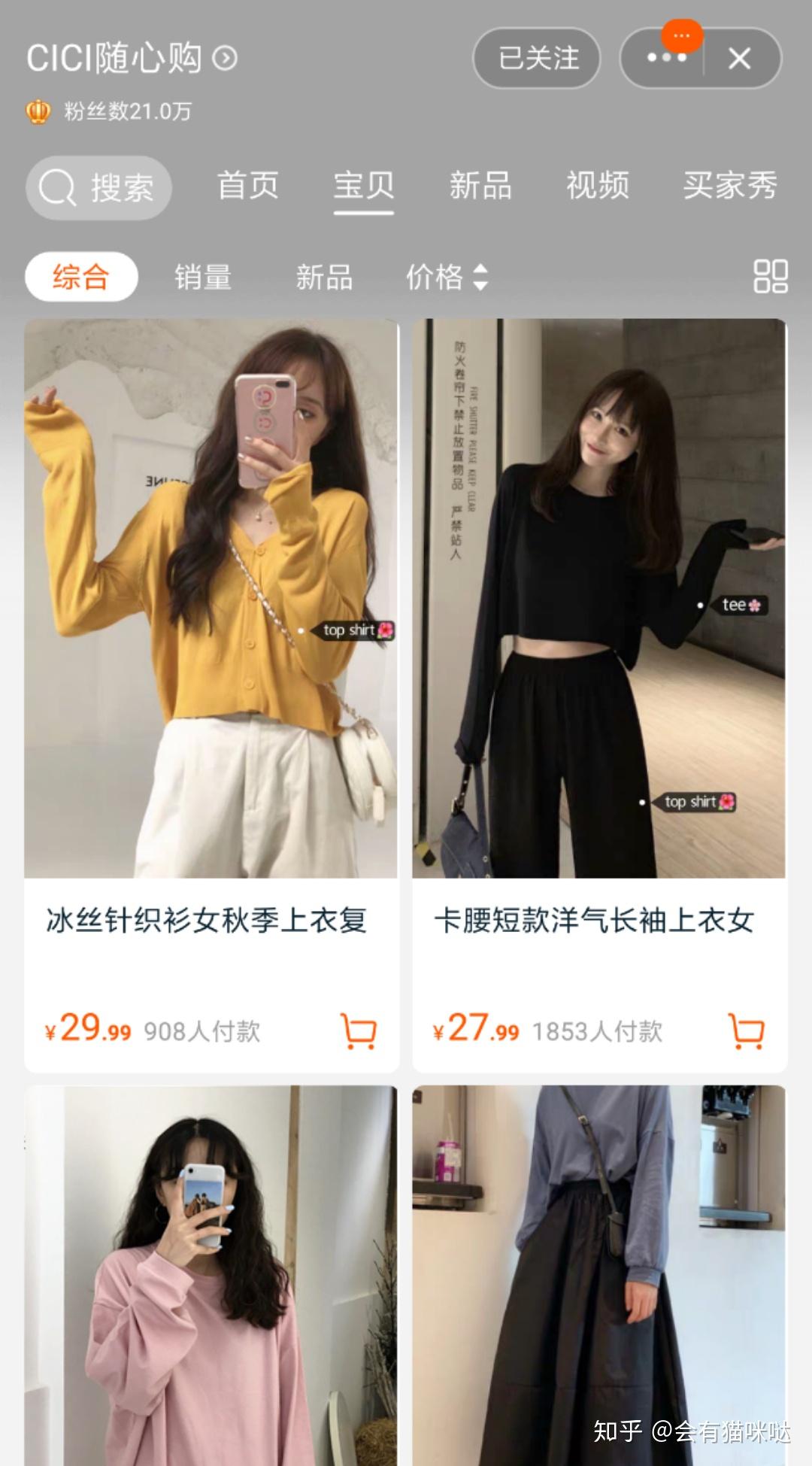This screenshot has width=812, height=1466.
Task: Switch to the 视频 tab
Action: pos(597,186)
